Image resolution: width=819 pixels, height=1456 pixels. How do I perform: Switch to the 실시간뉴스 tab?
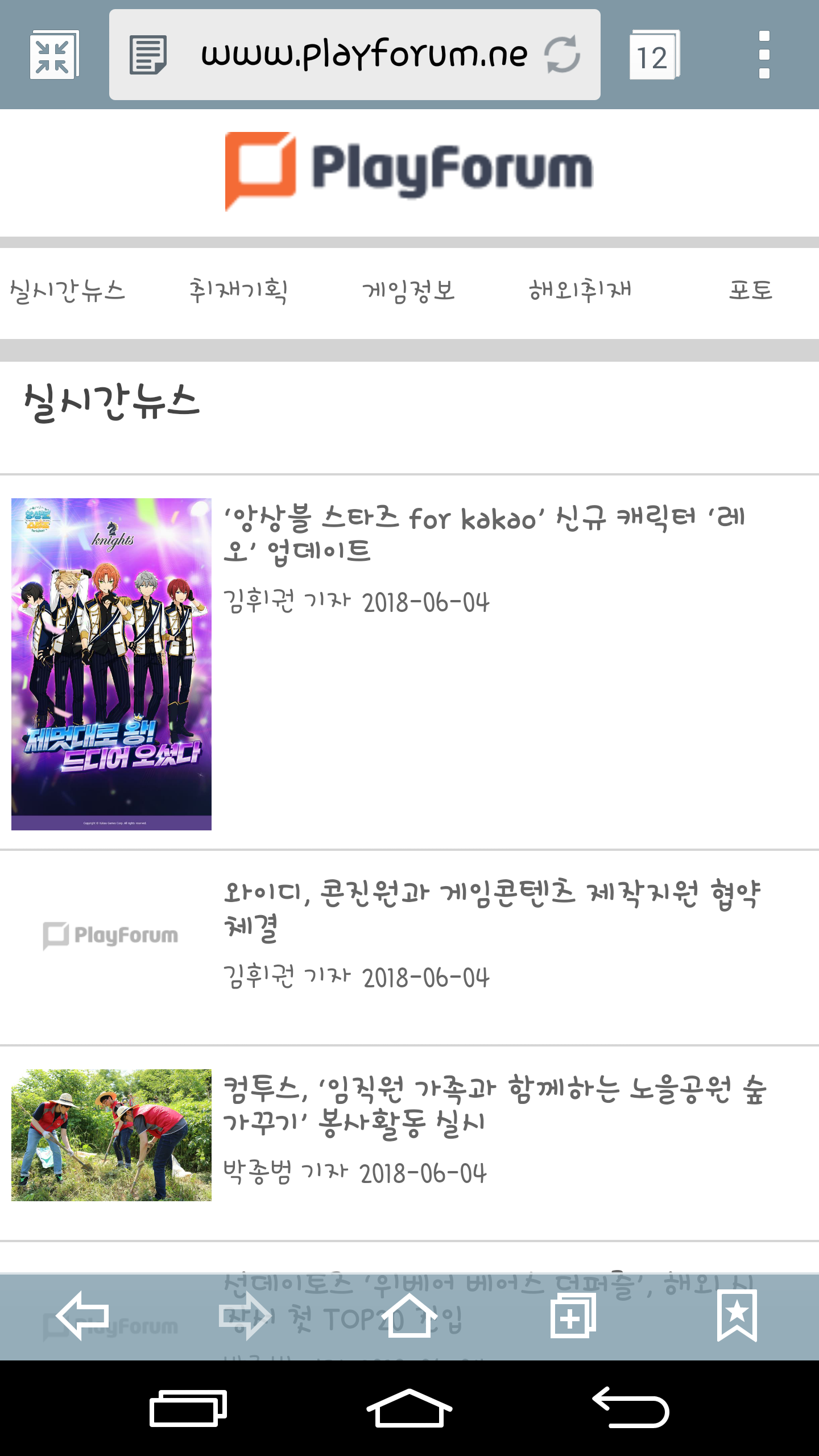[68, 291]
